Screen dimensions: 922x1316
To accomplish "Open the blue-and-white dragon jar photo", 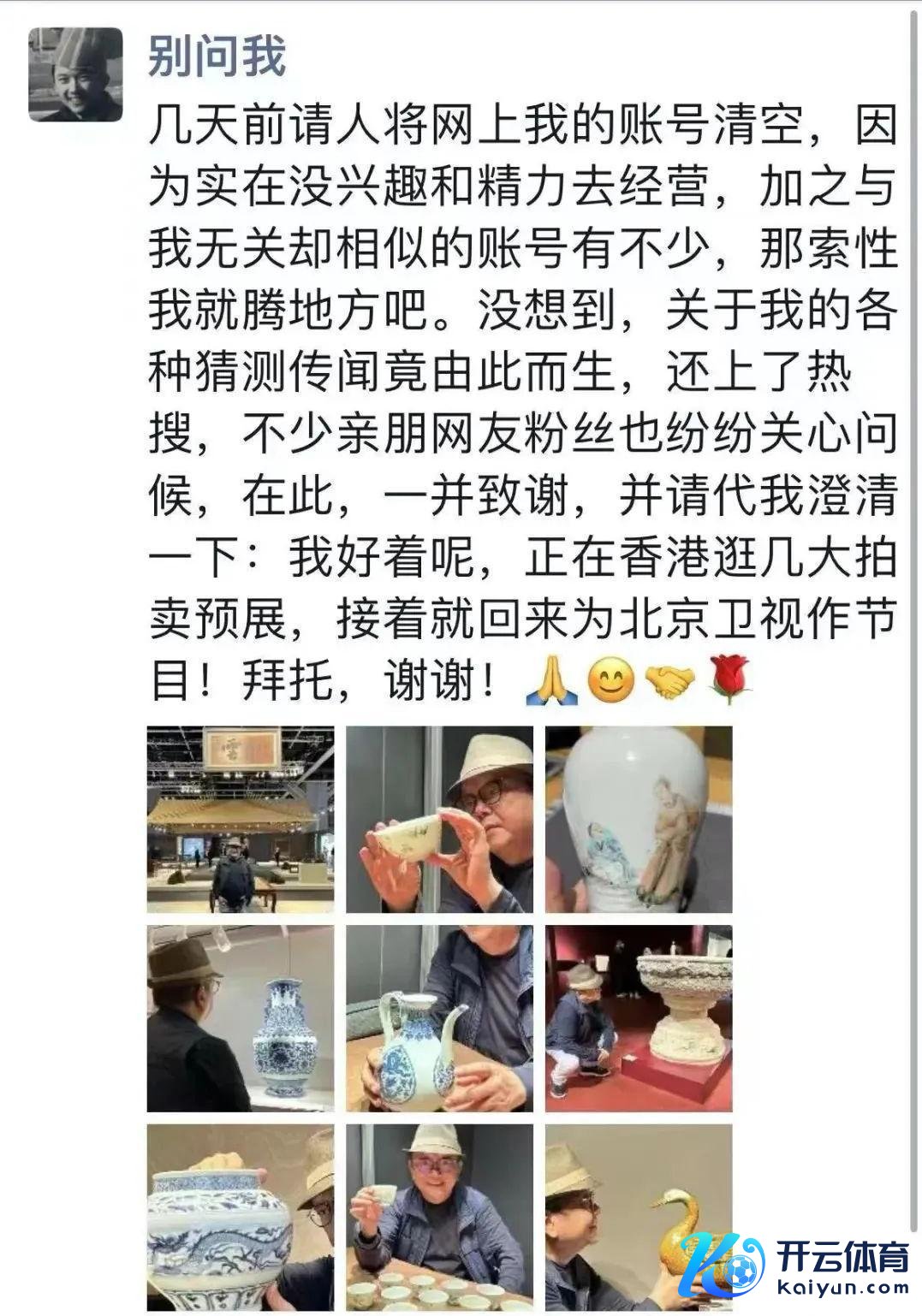I will coord(241,1217).
